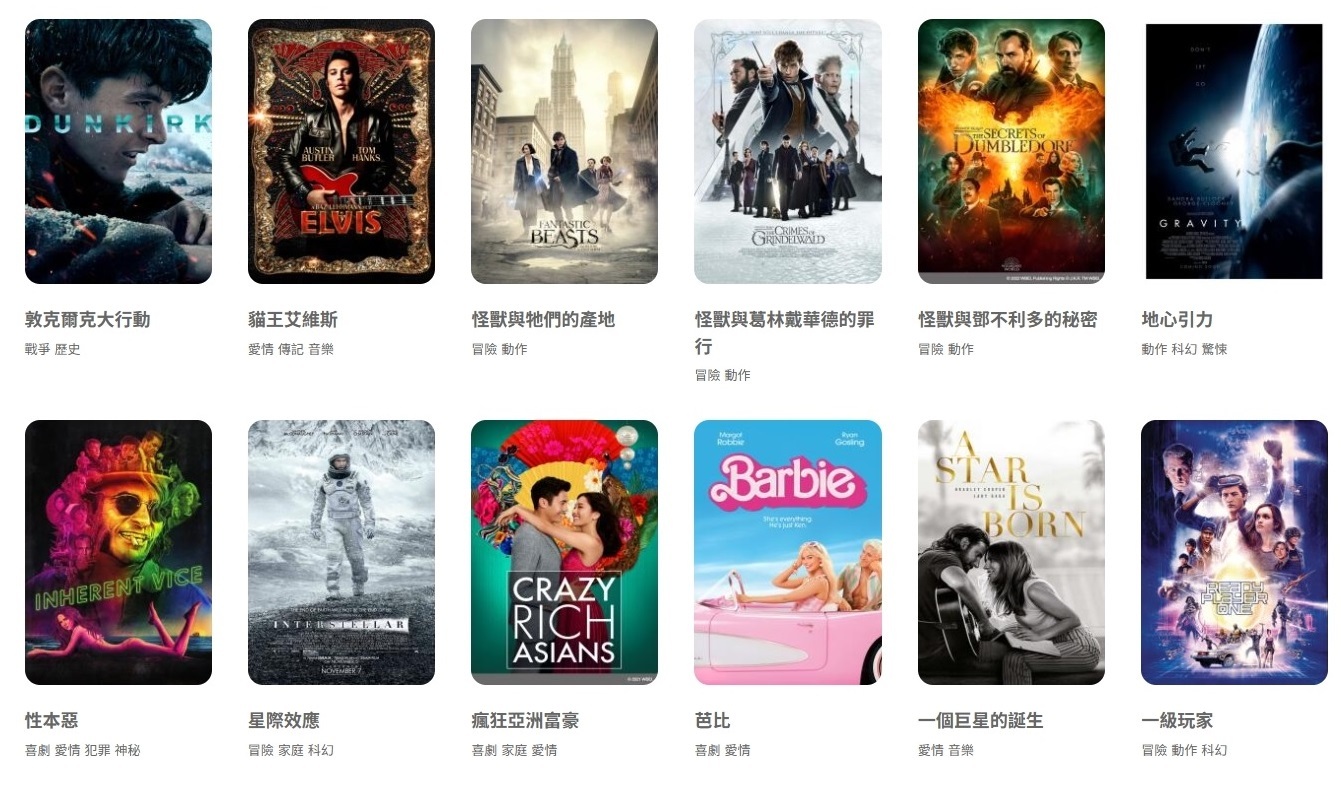1341x787 pixels.
Task: Open the Dunkirk (敦克爾克大行動) movie card
Action: [118, 152]
